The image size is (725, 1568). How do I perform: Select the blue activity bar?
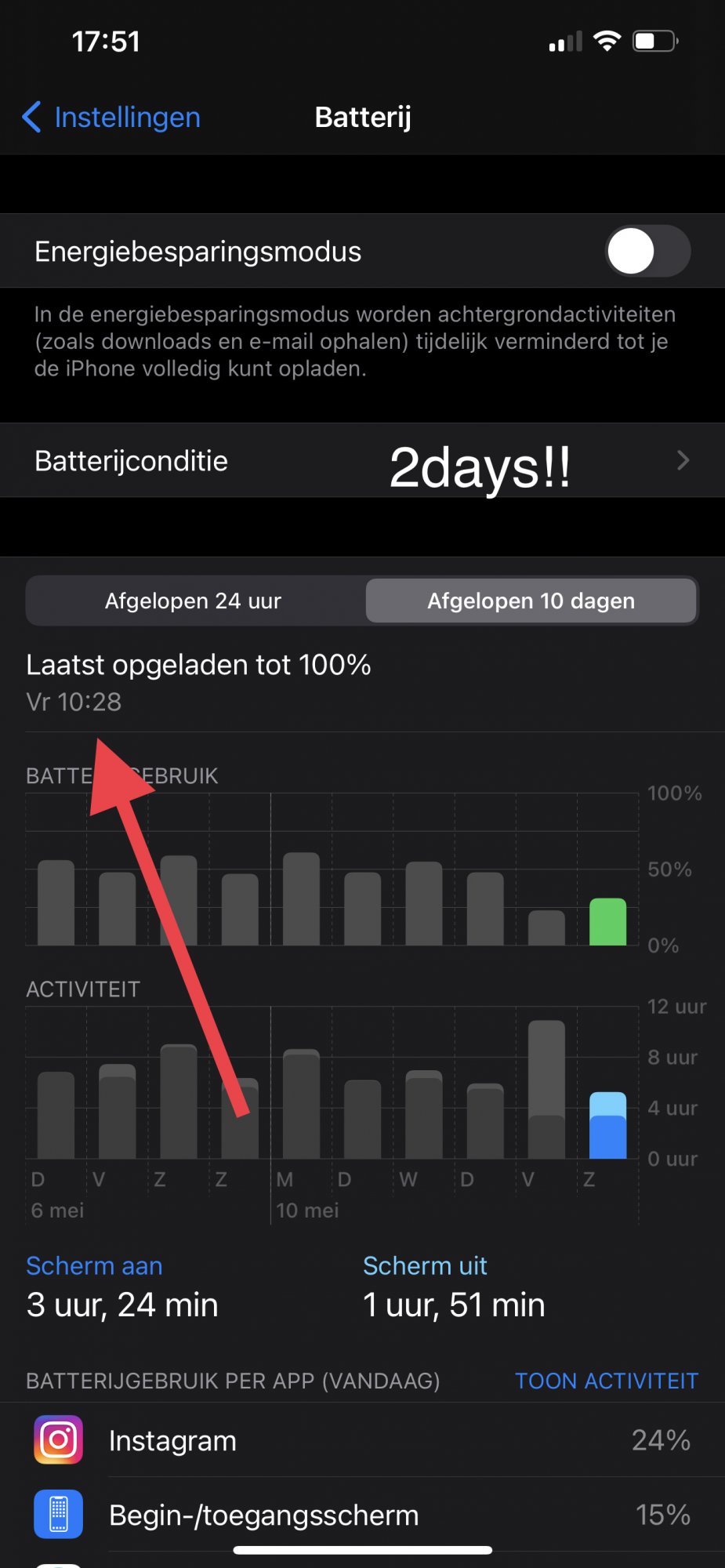point(607,1126)
